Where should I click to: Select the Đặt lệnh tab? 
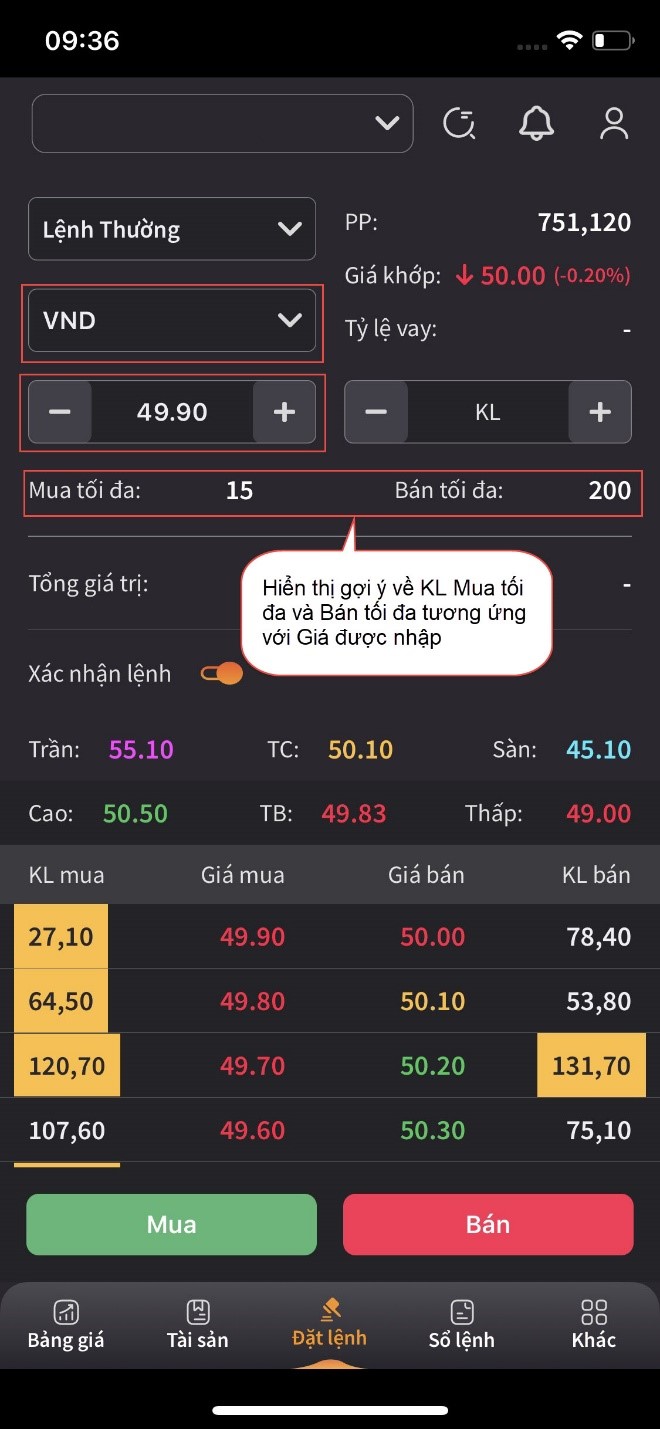[329, 1322]
